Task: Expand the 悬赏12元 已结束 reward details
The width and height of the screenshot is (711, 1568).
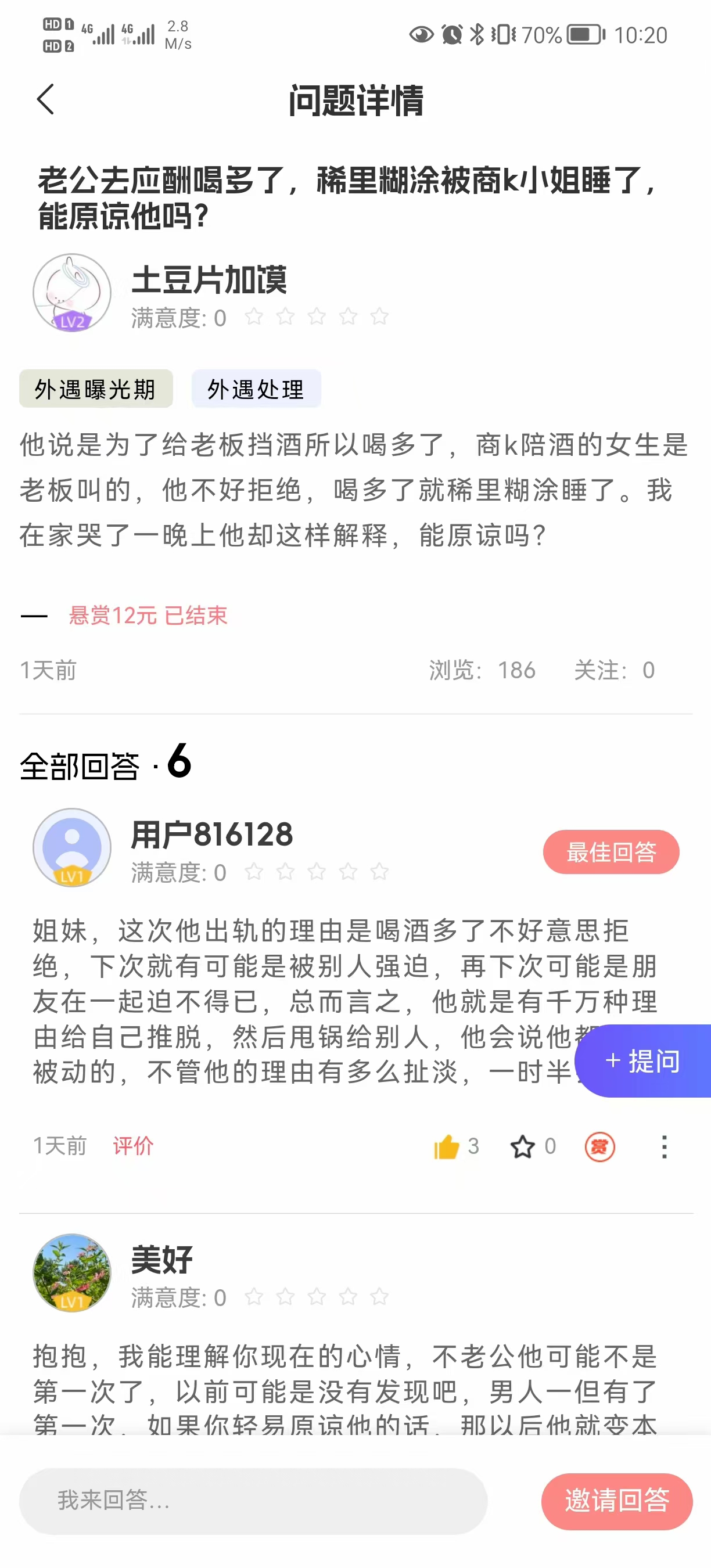Action: pos(148,616)
